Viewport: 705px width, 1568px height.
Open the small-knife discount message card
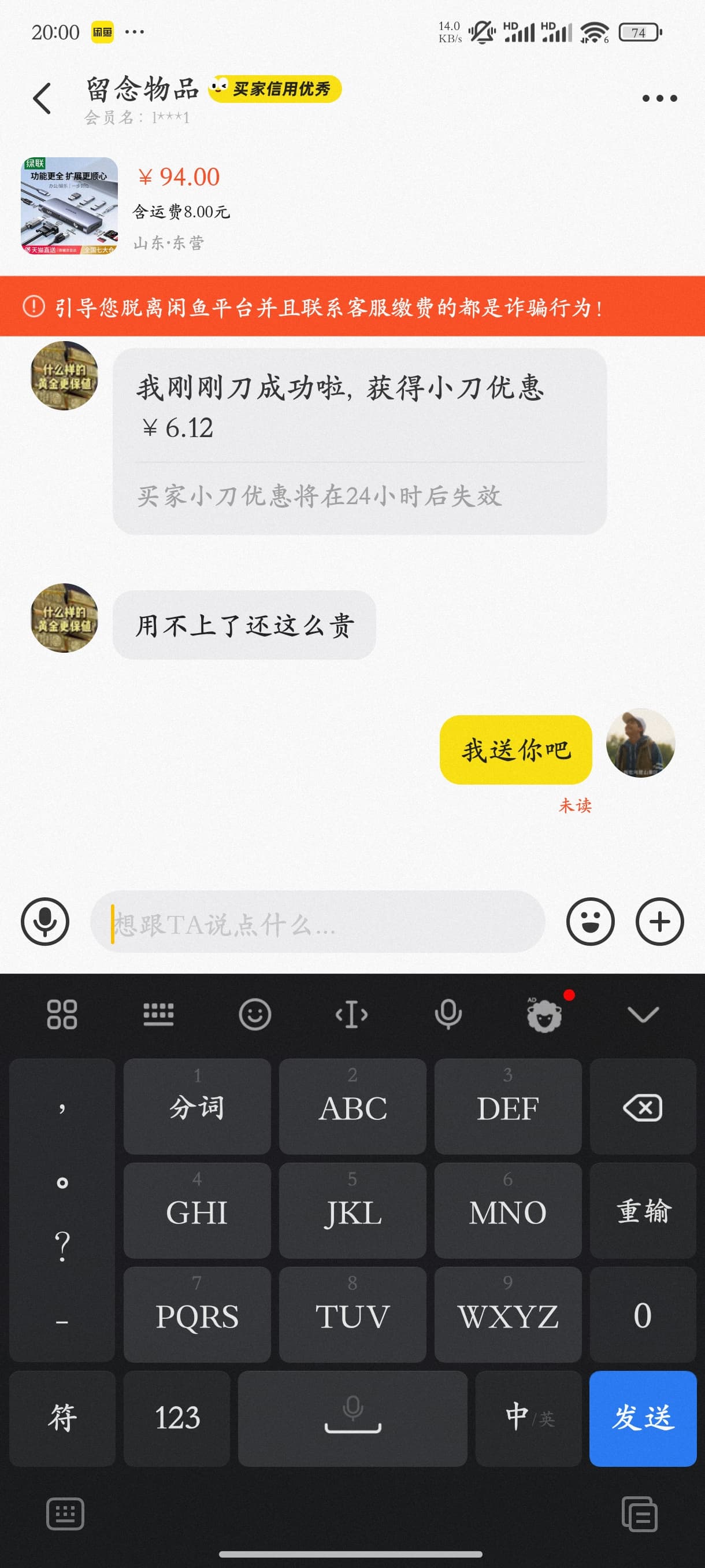(x=359, y=441)
